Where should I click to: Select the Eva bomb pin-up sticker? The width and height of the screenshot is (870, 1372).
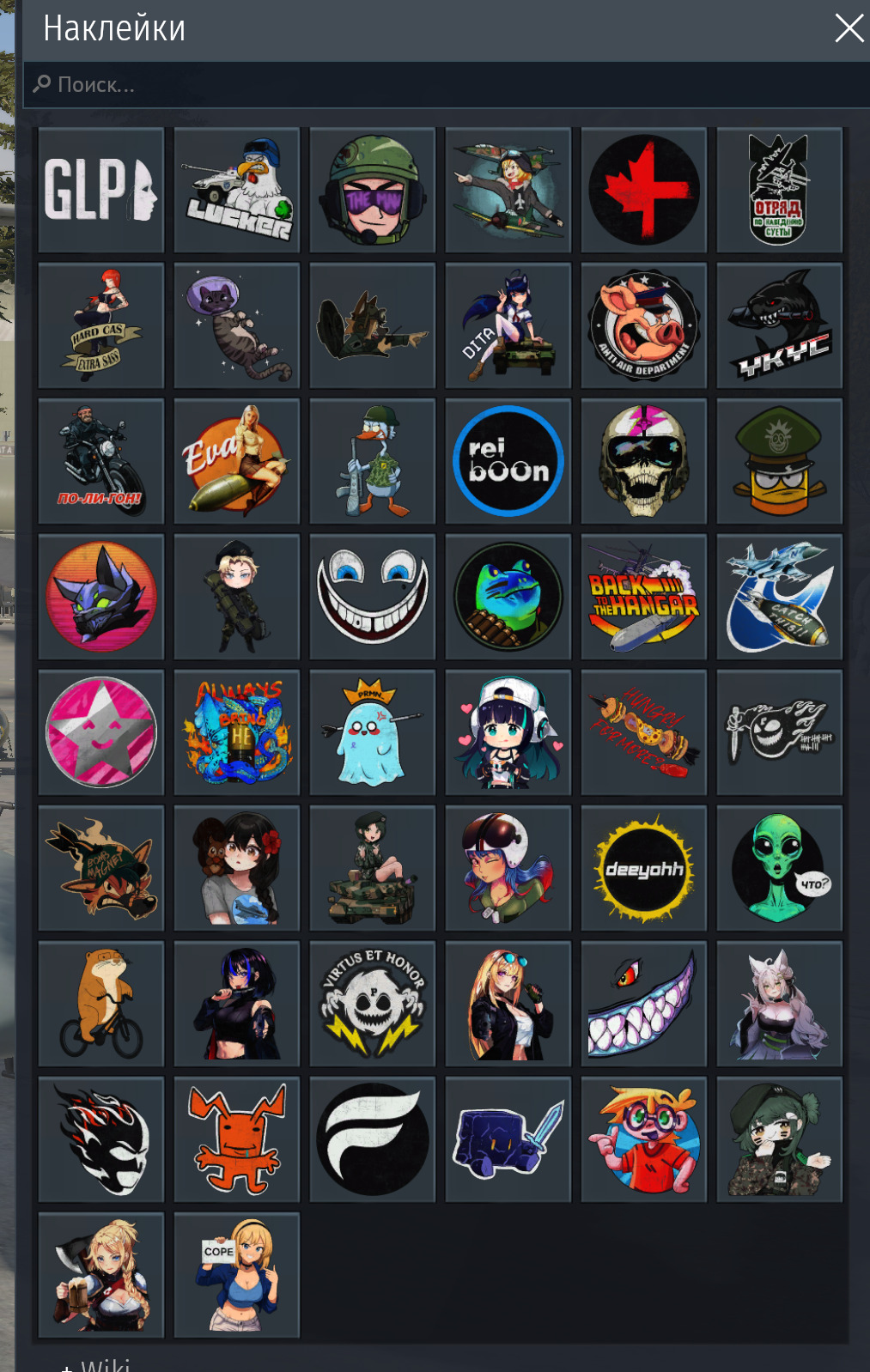coord(237,461)
